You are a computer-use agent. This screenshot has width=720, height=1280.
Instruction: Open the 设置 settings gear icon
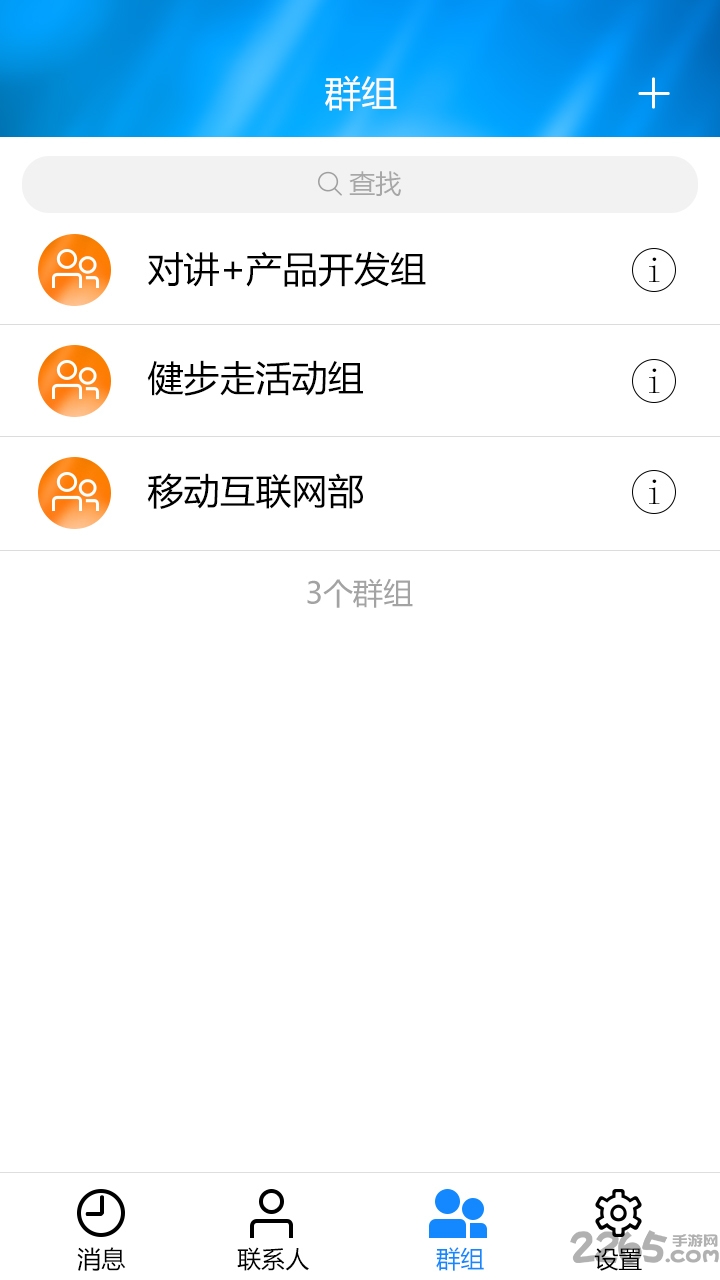(x=618, y=1212)
